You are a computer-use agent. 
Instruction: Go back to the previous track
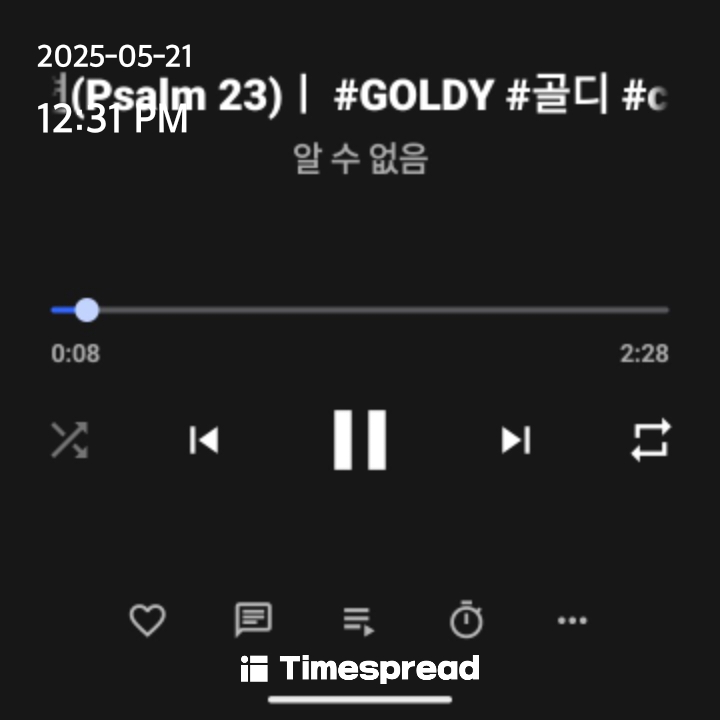(204, 440)
